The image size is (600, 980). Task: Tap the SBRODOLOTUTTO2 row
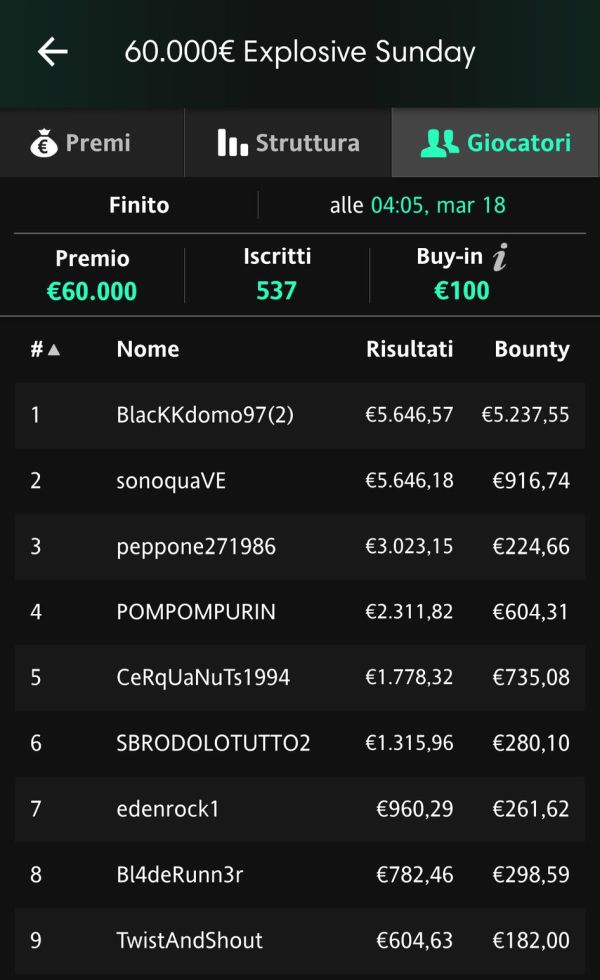tap(300, 743)
